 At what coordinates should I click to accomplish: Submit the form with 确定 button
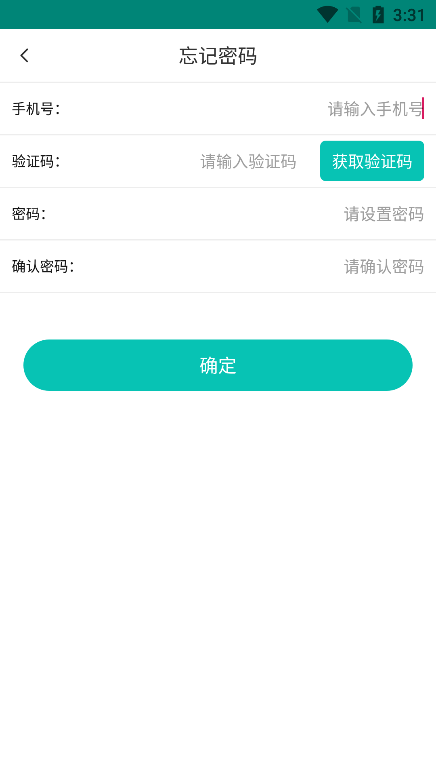tap(218, 365)
